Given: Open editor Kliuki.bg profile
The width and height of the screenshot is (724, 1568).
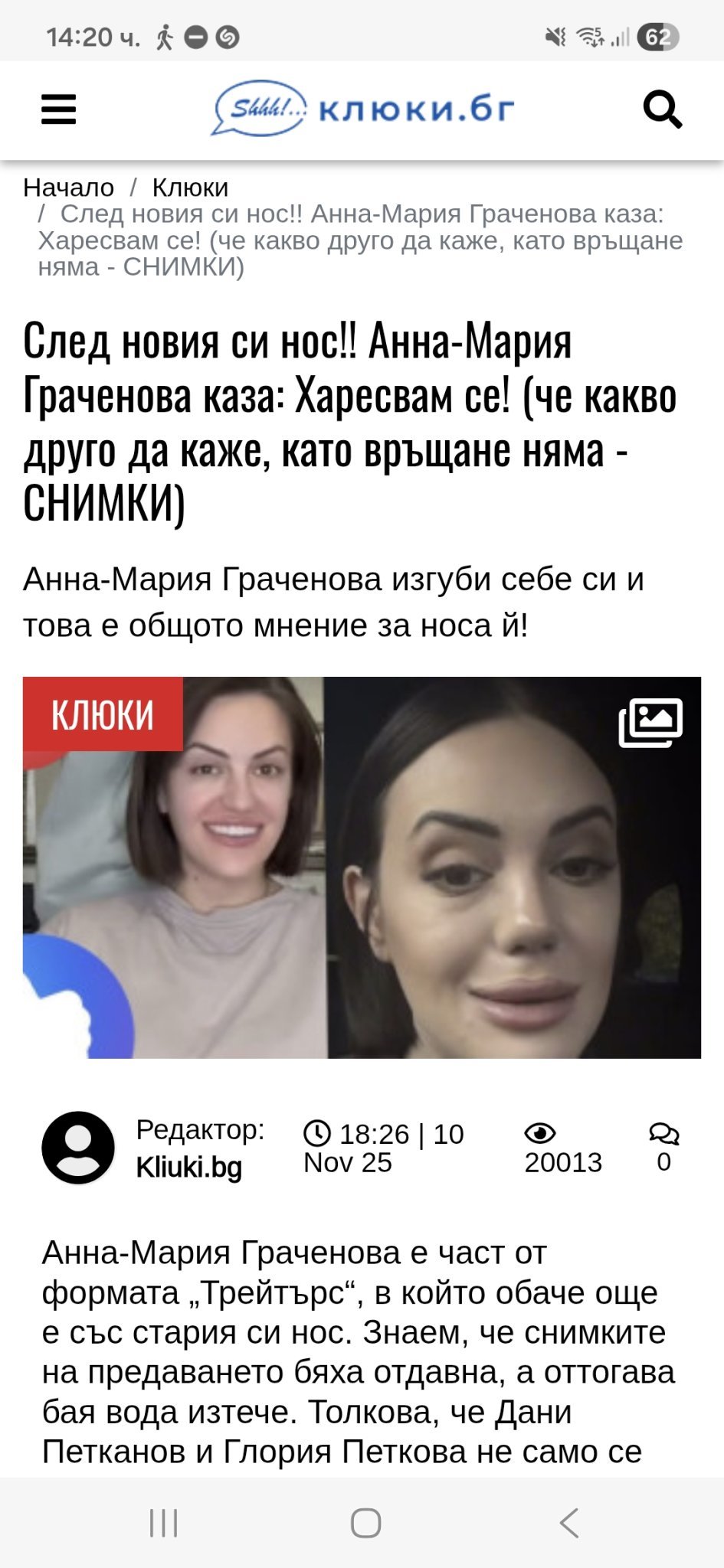Looking at the screenshot, I should [x=188, y=1168].
